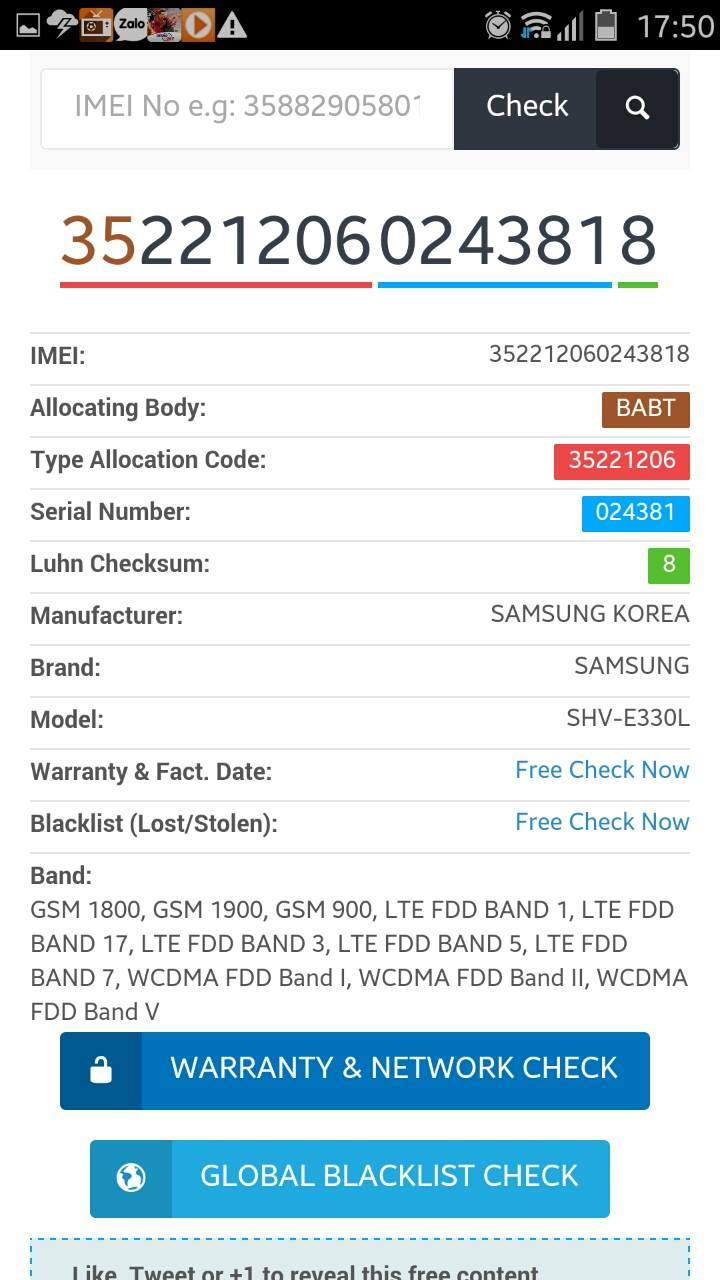720x1280 pixels.
Task: Tap the Check search button
Action: [567, 108]
